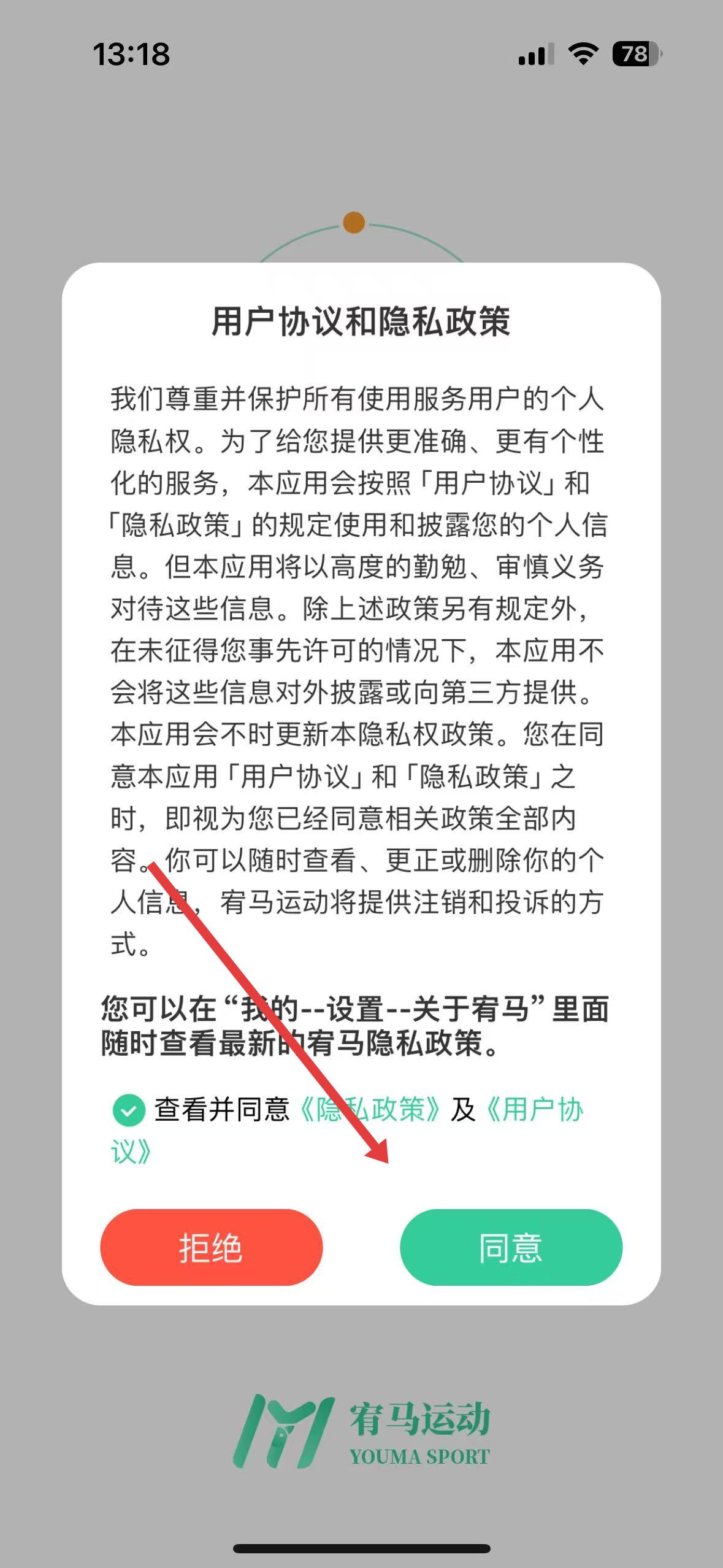Uncheck the 查看并同意 checkbox
Screen dimensions: 723x1568
(129, 1110)
